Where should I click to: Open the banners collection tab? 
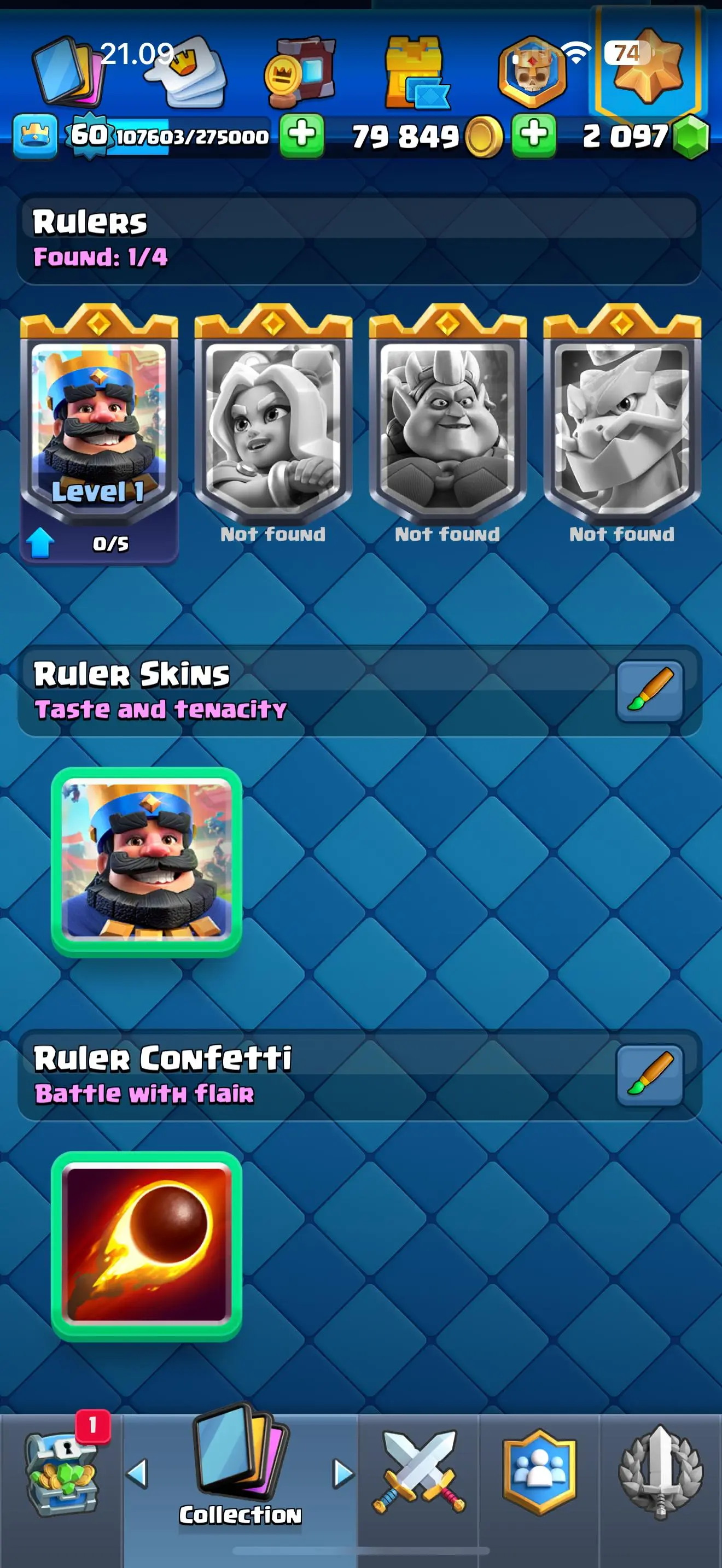[x=300, y=68]
